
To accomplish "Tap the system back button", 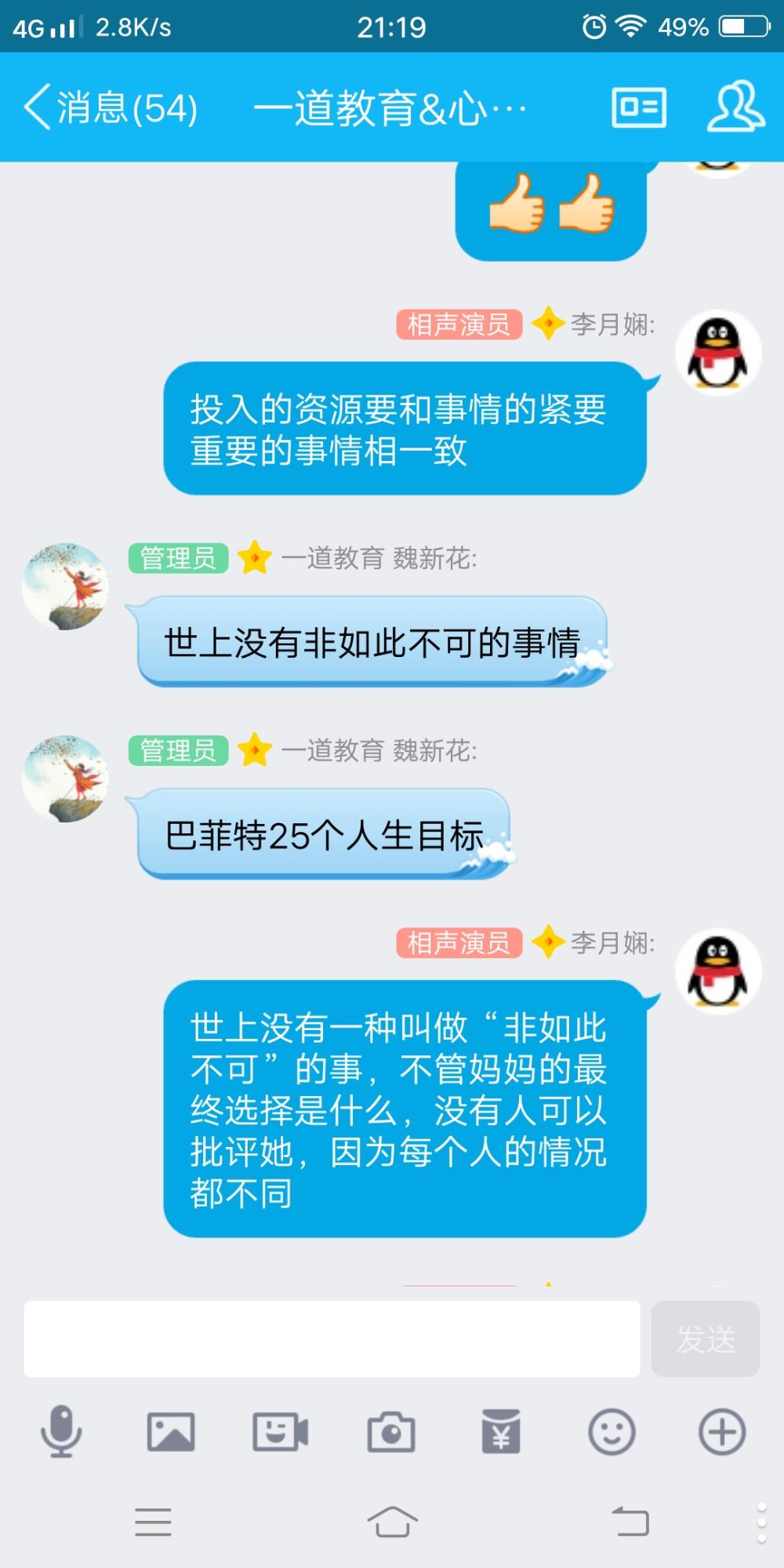I will pos(630,1522).
